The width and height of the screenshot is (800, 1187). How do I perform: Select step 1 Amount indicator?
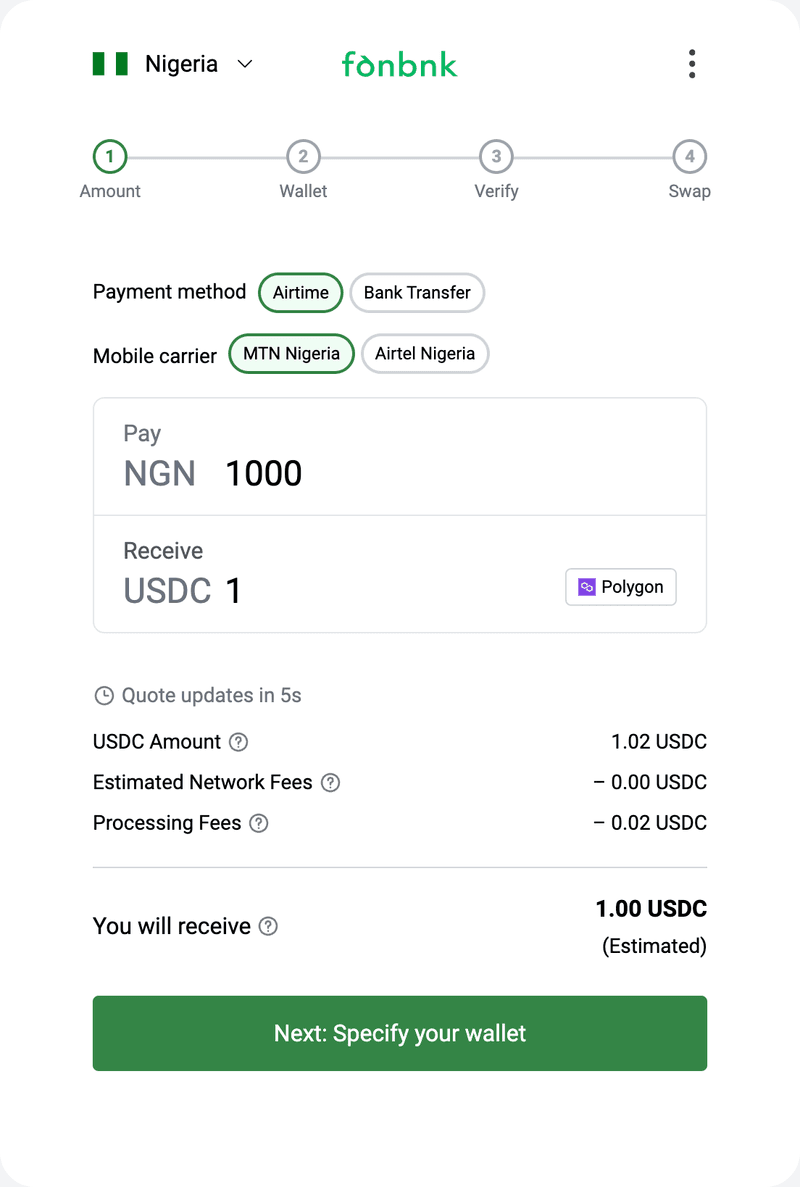(110, 157)
